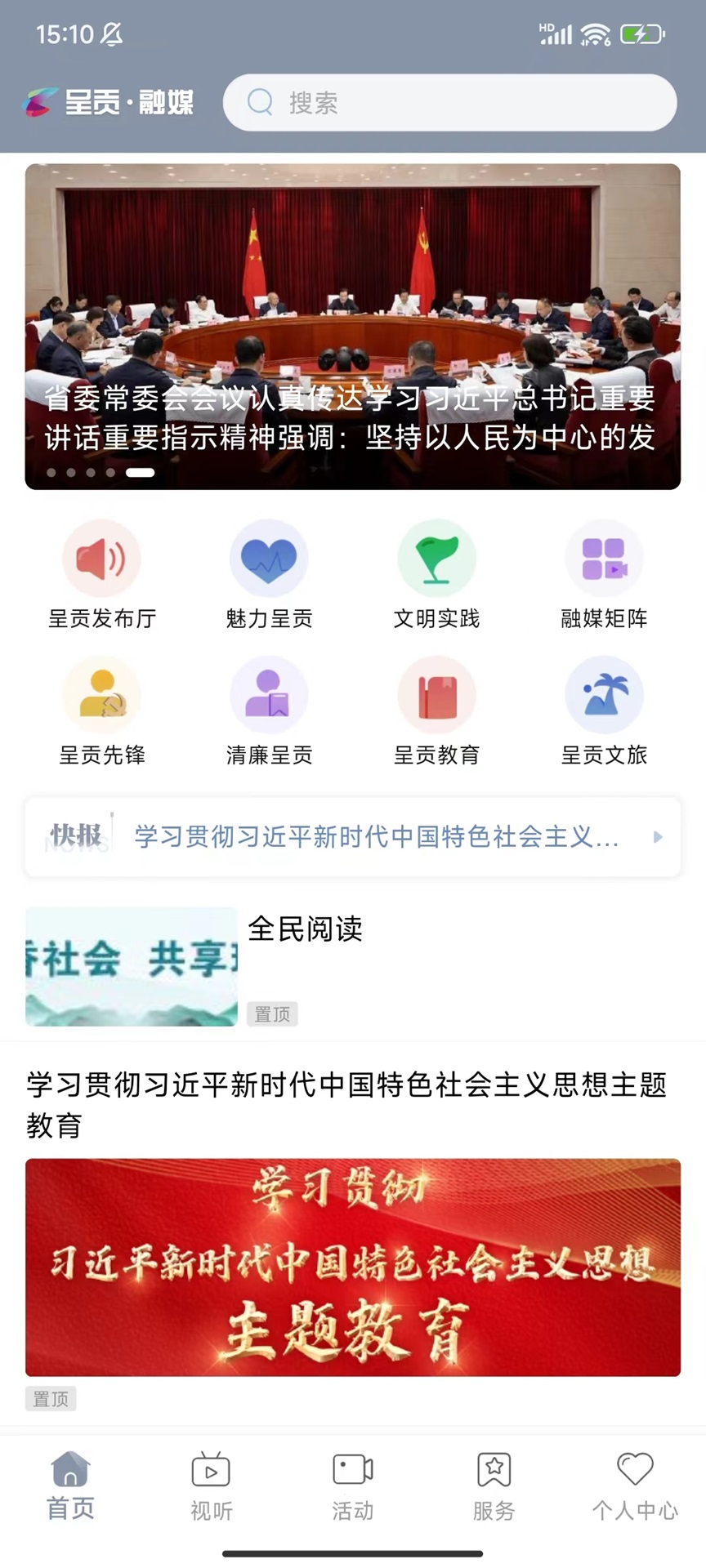Viewport: 706px width, 1568px height.
Task: Tap the 置顶 pinned badge
Action: click(51, 1398)
